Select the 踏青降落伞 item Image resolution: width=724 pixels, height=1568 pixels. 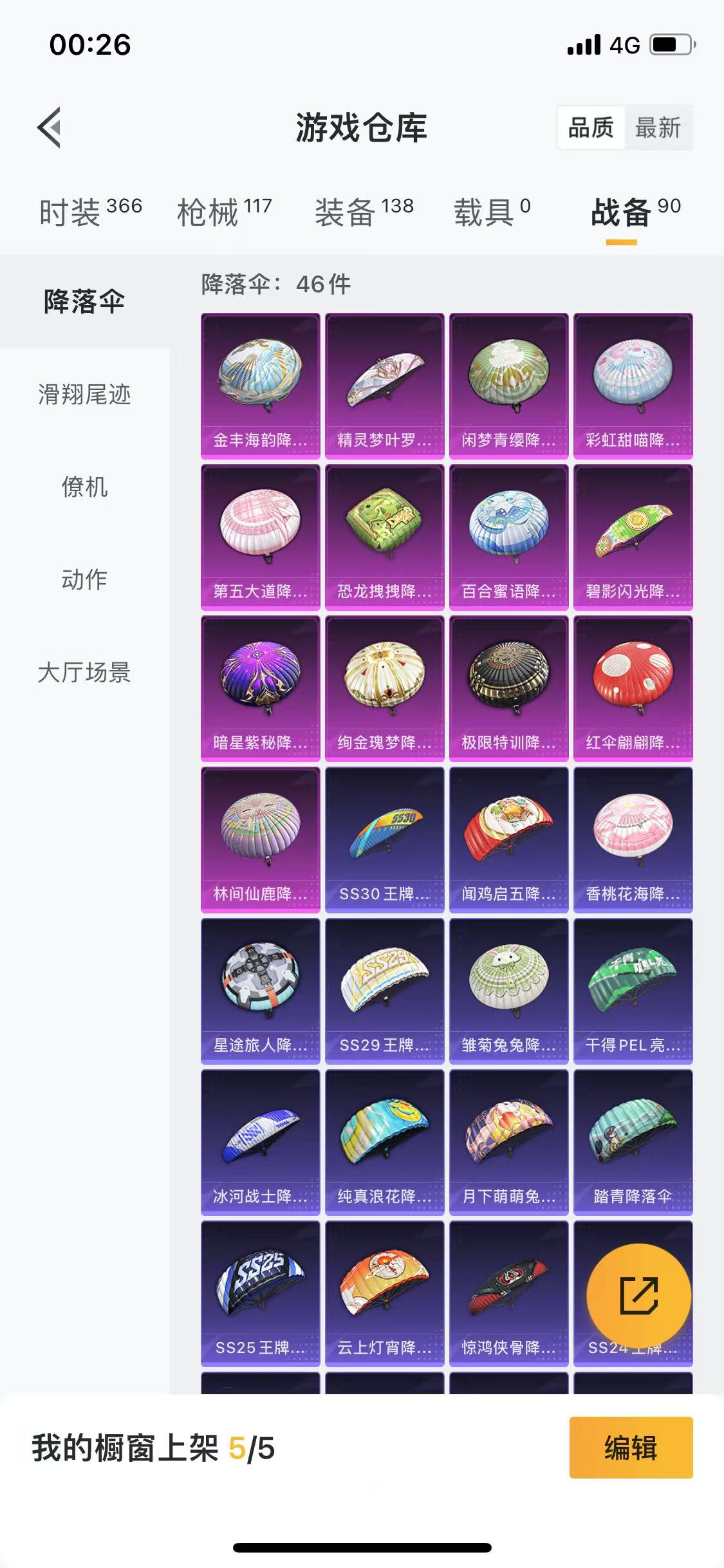(x=633, y=1143)
